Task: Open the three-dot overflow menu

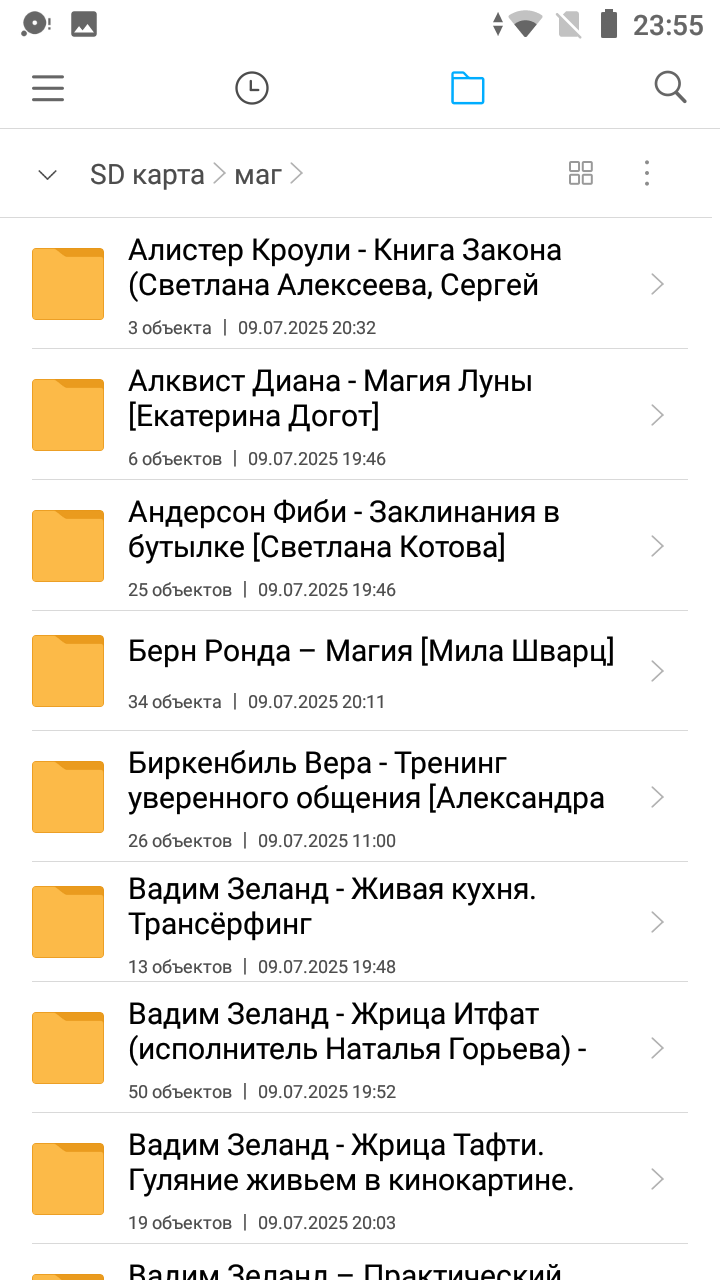Action: click(x=647, y=173)
